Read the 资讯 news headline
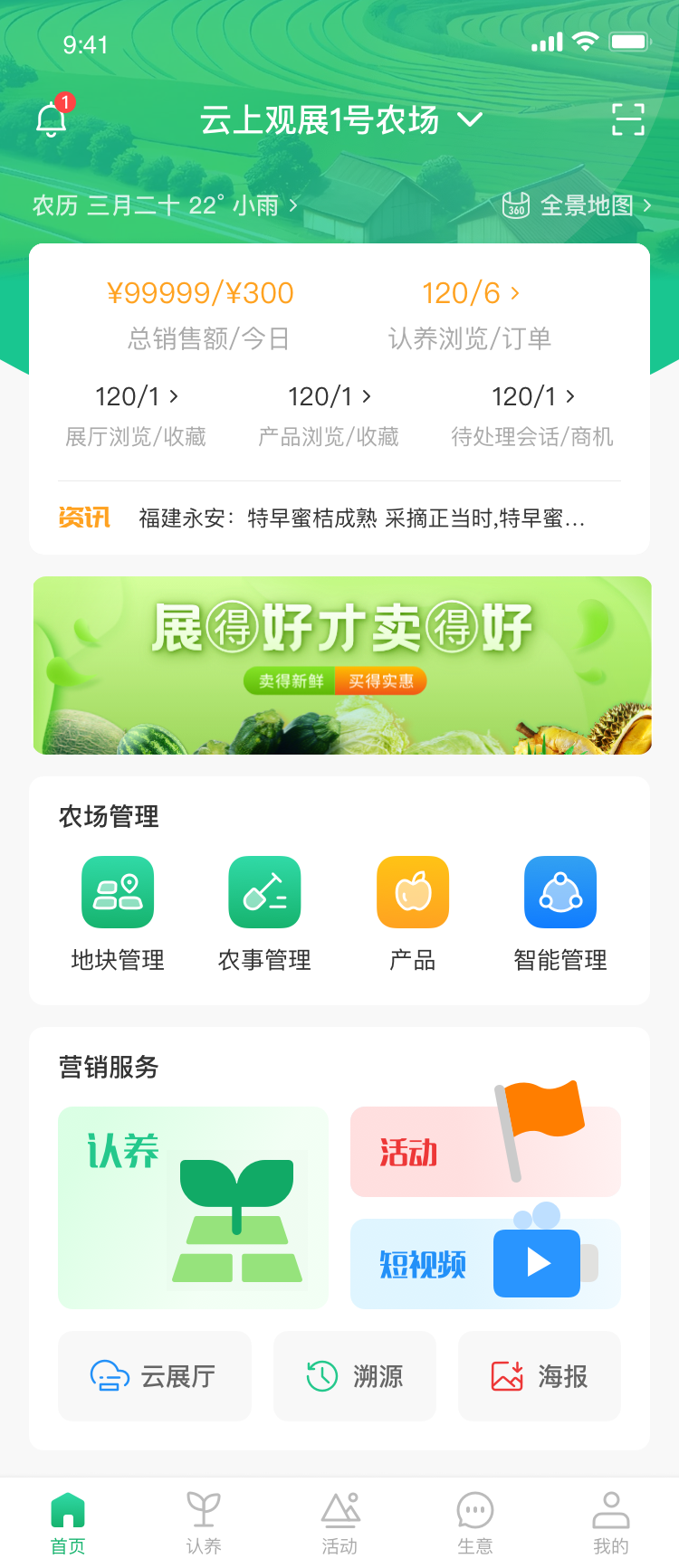The height and width of the screenshot is (1568, 679). (x=362, y=518)
